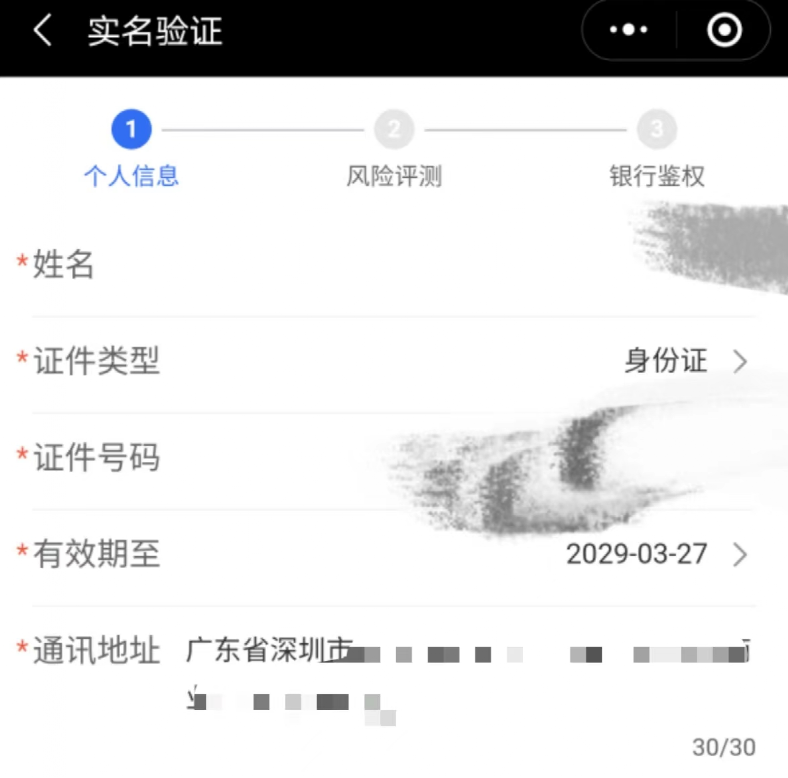Open the mini program more options menu
788x778 pixels.
(x=629, y=31)
